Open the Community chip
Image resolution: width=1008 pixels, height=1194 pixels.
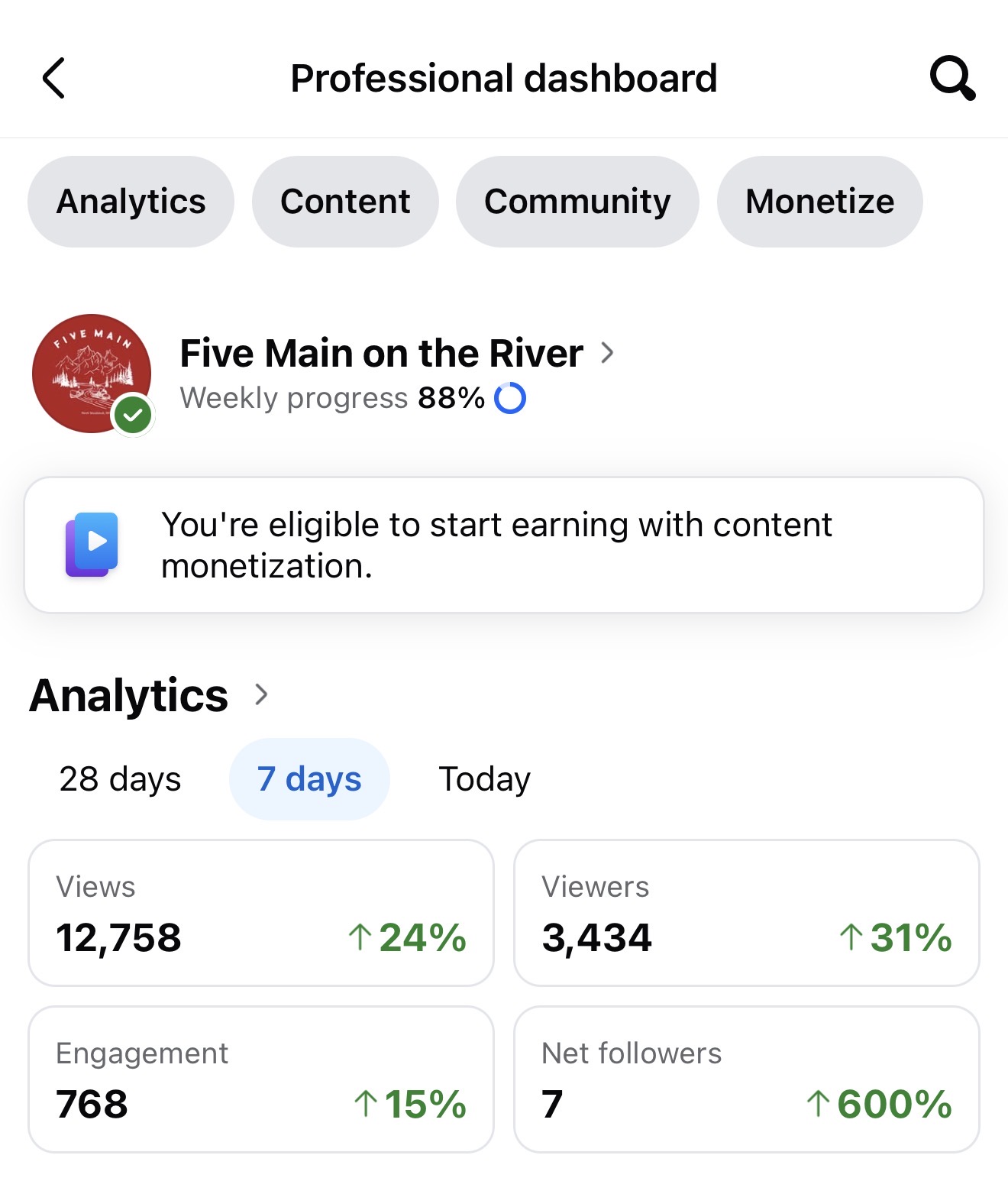pyautogui.click(x=577, y=202)
